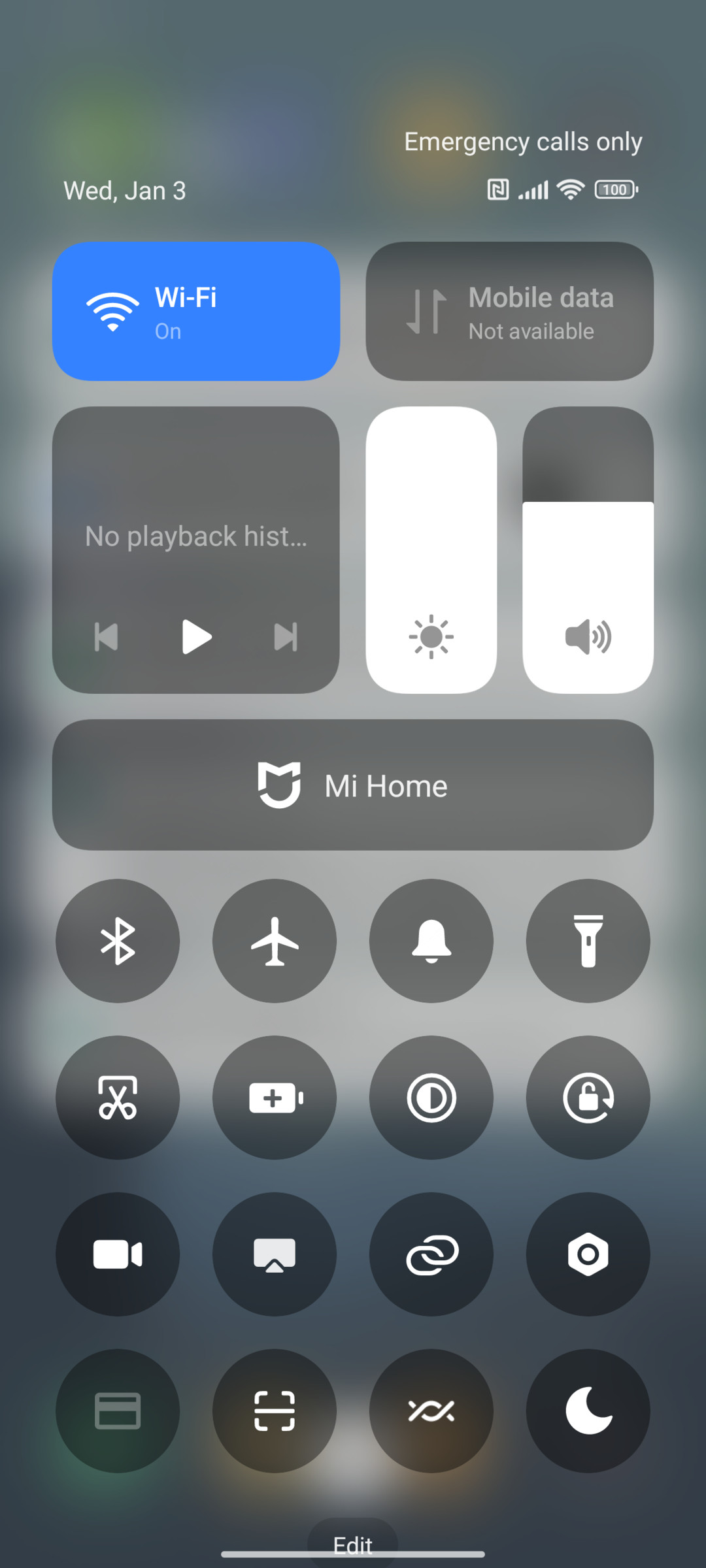Enable Bluetooth
This screenshot has width=706, height=1568.
pyautogui.click(x=118, y=941)
